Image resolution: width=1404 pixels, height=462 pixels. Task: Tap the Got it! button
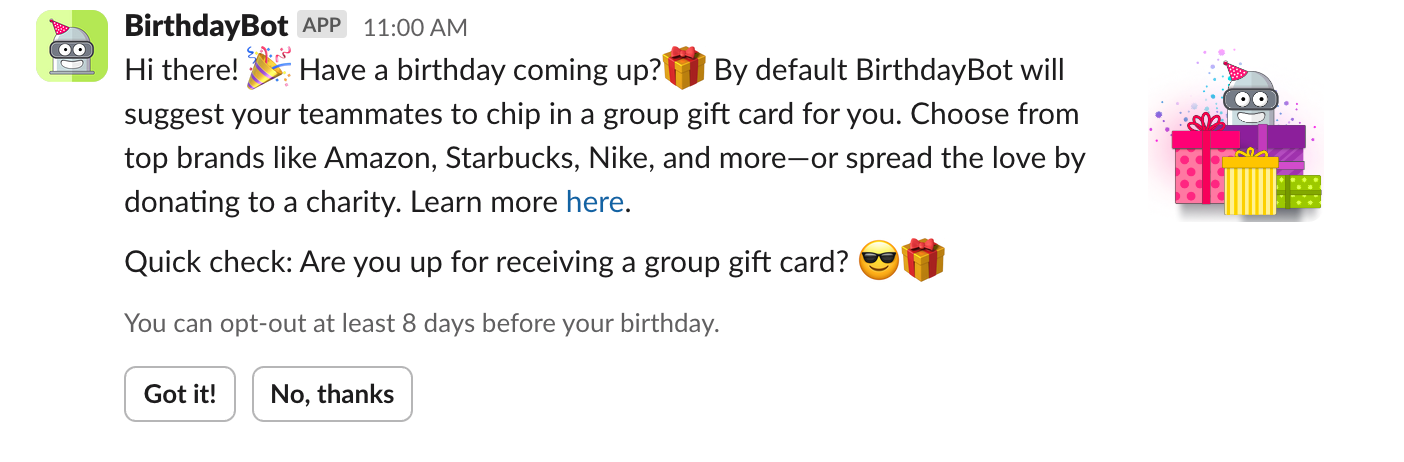(x=180, y=394)
